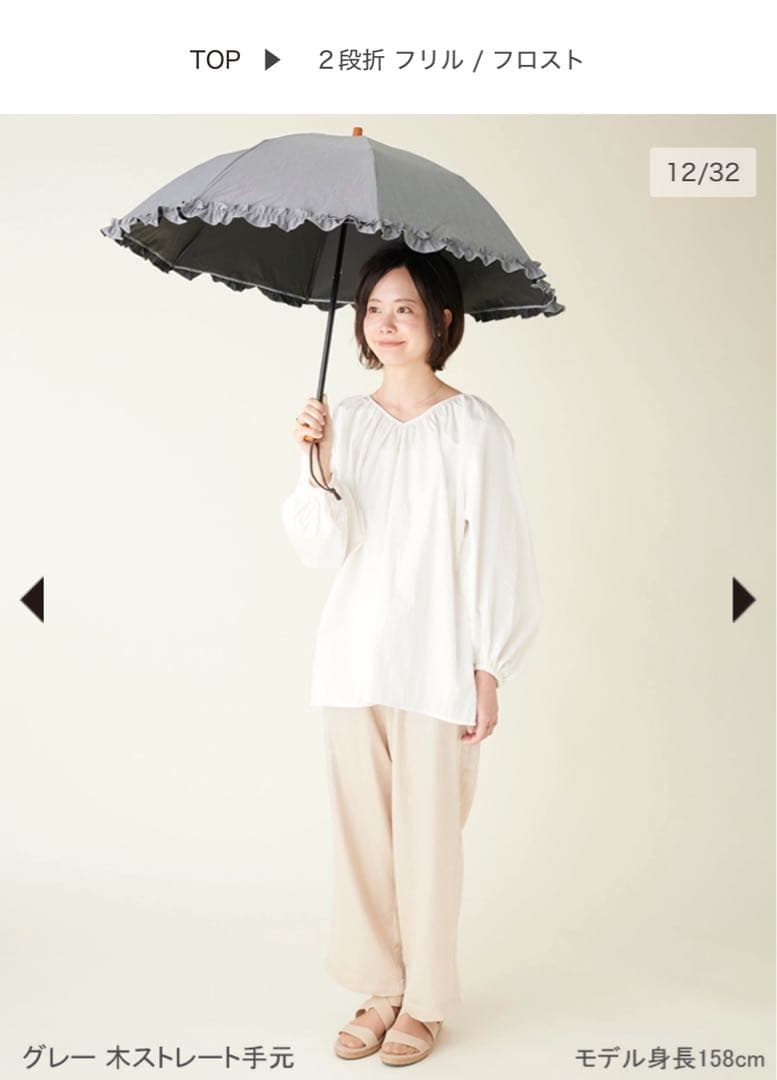
Task: Open the TOP breadcrumb link
Action: 215,60
